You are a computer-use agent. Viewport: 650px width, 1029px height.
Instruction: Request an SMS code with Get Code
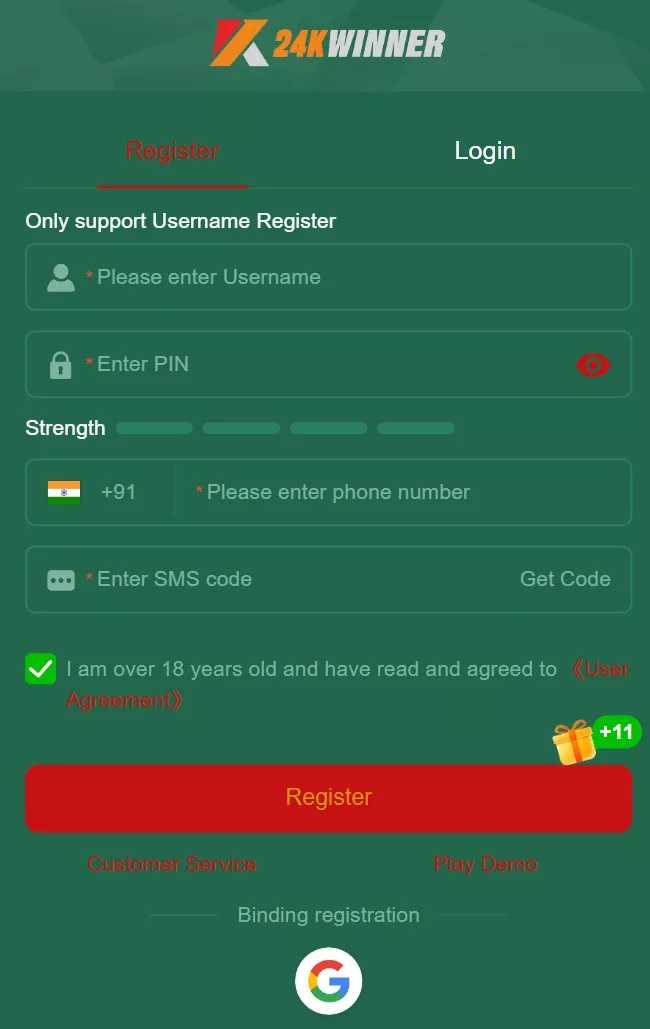(x=565, y=579)
